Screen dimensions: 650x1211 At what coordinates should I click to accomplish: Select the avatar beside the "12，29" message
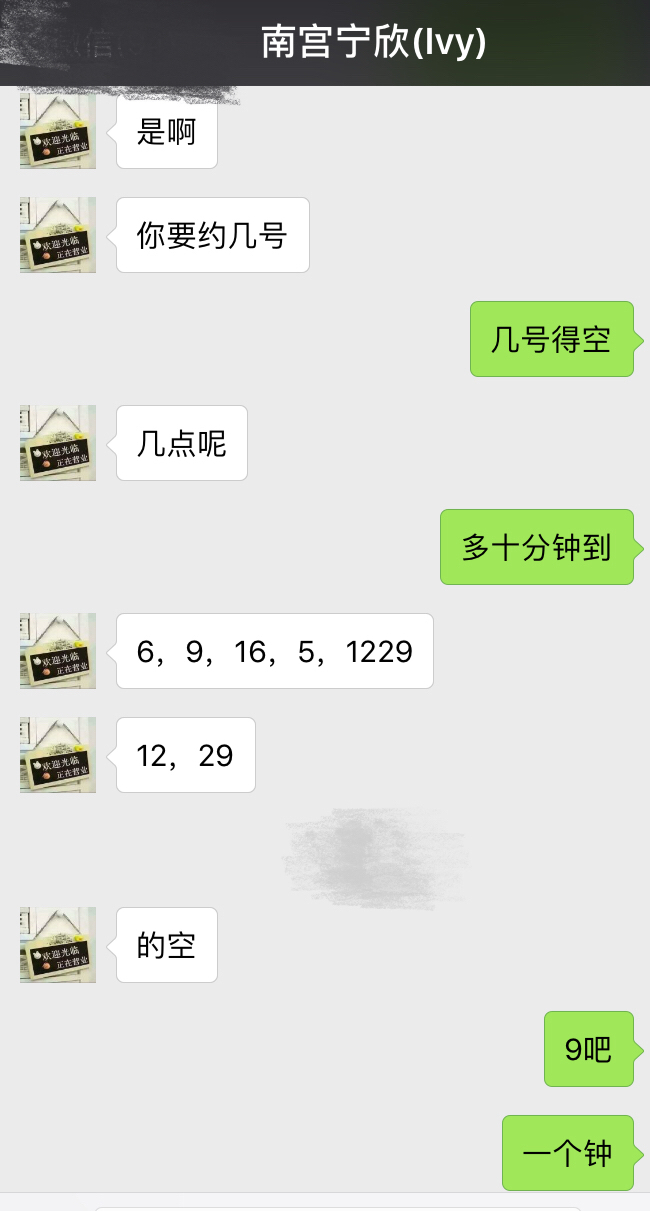[x=58, y=755]
